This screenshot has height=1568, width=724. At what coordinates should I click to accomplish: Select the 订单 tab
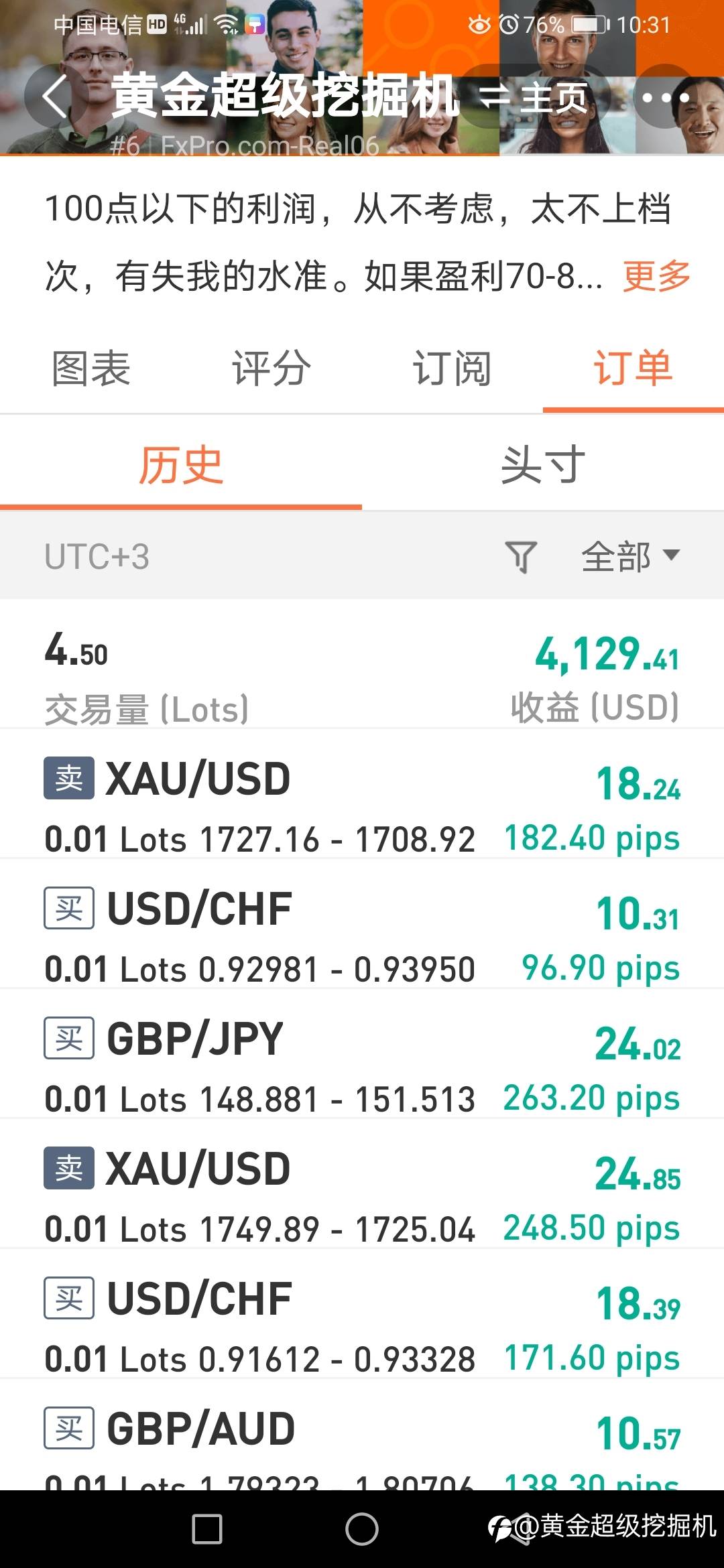(x=633, y=368)
